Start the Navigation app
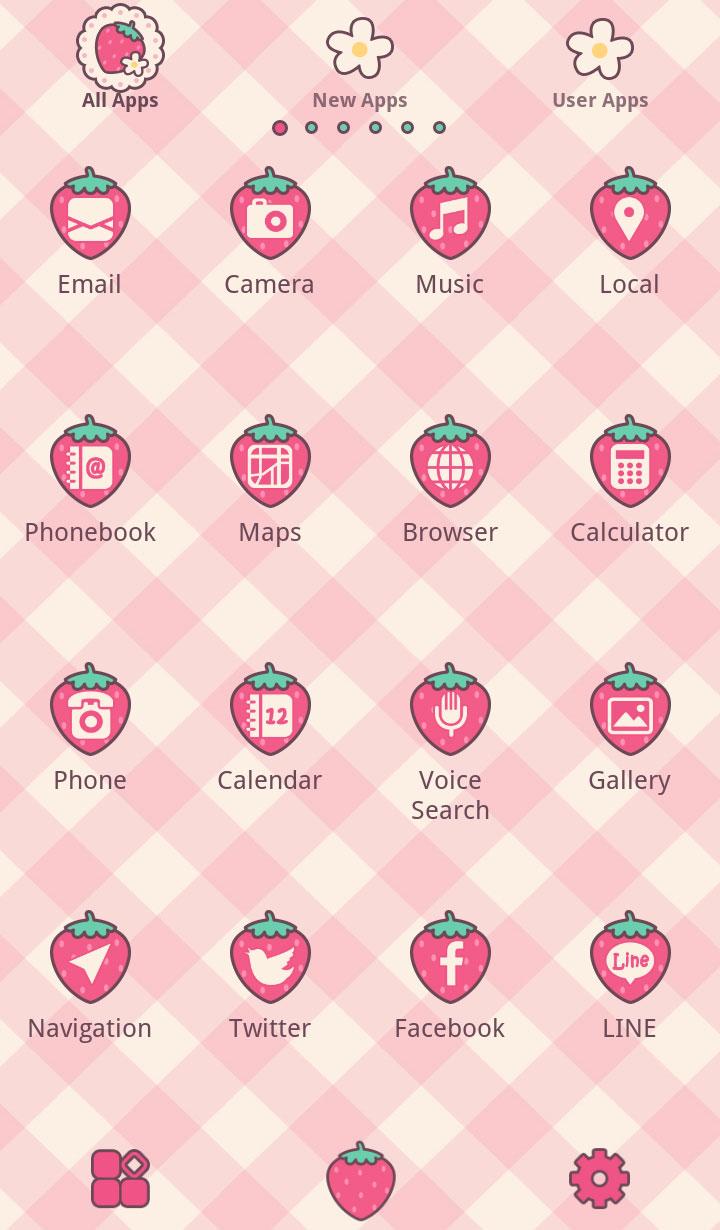The width and height of the screenshot is (720, 1230). [90, 957]
